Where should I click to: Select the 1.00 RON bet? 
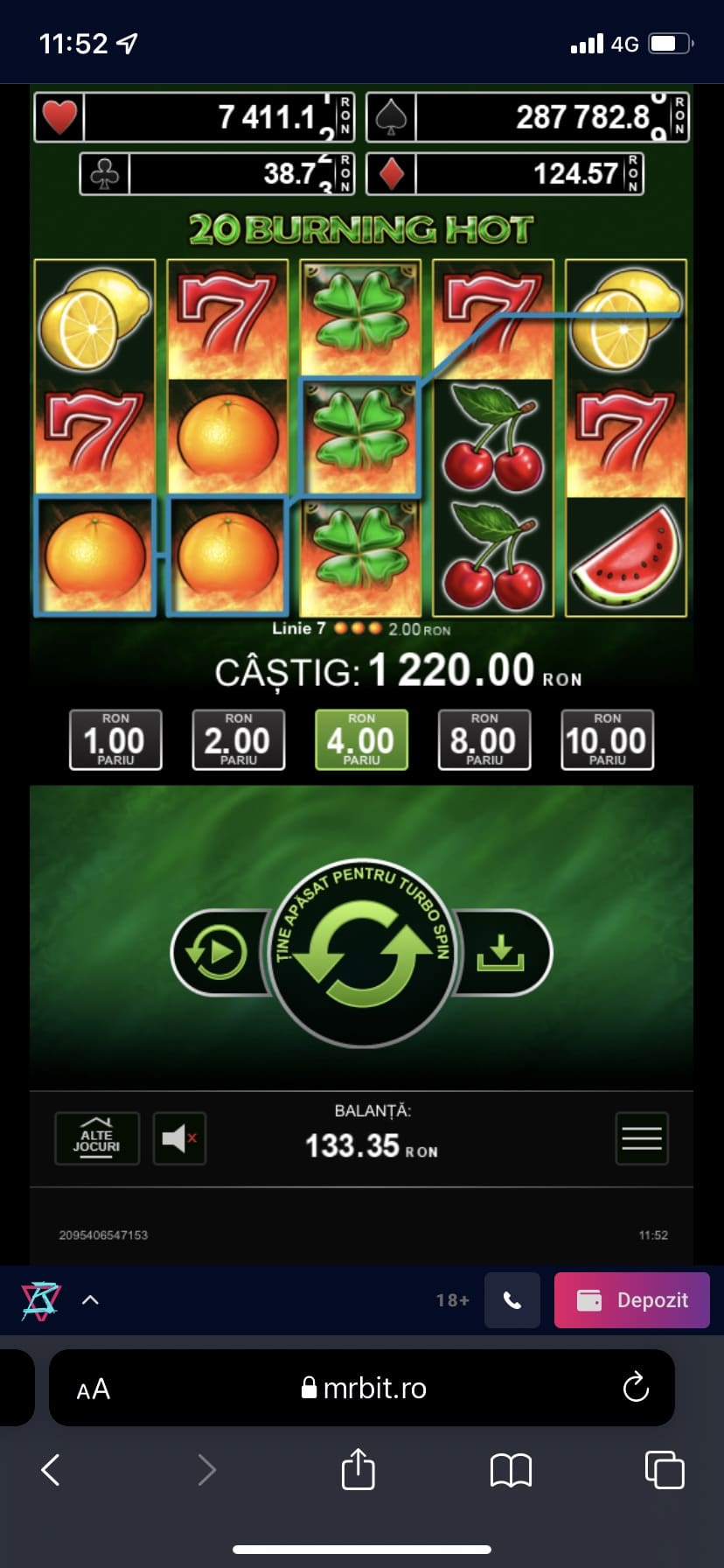click(115, 740)
